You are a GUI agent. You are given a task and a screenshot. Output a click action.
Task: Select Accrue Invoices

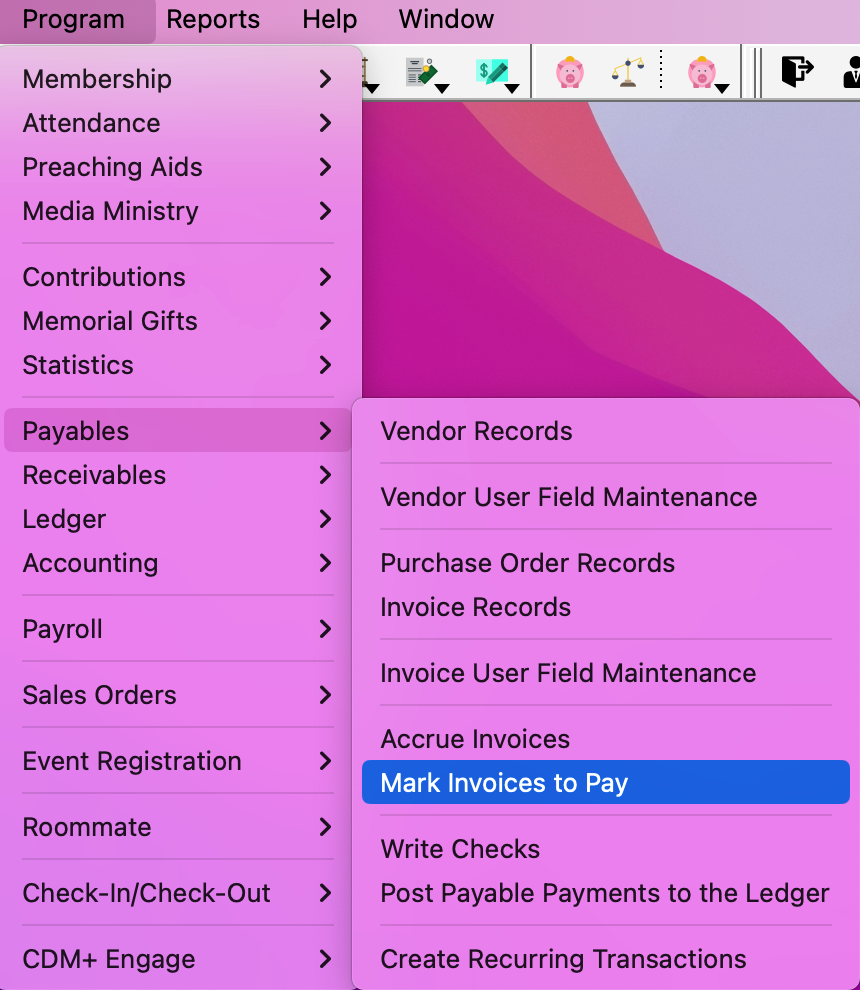point(475,739)
